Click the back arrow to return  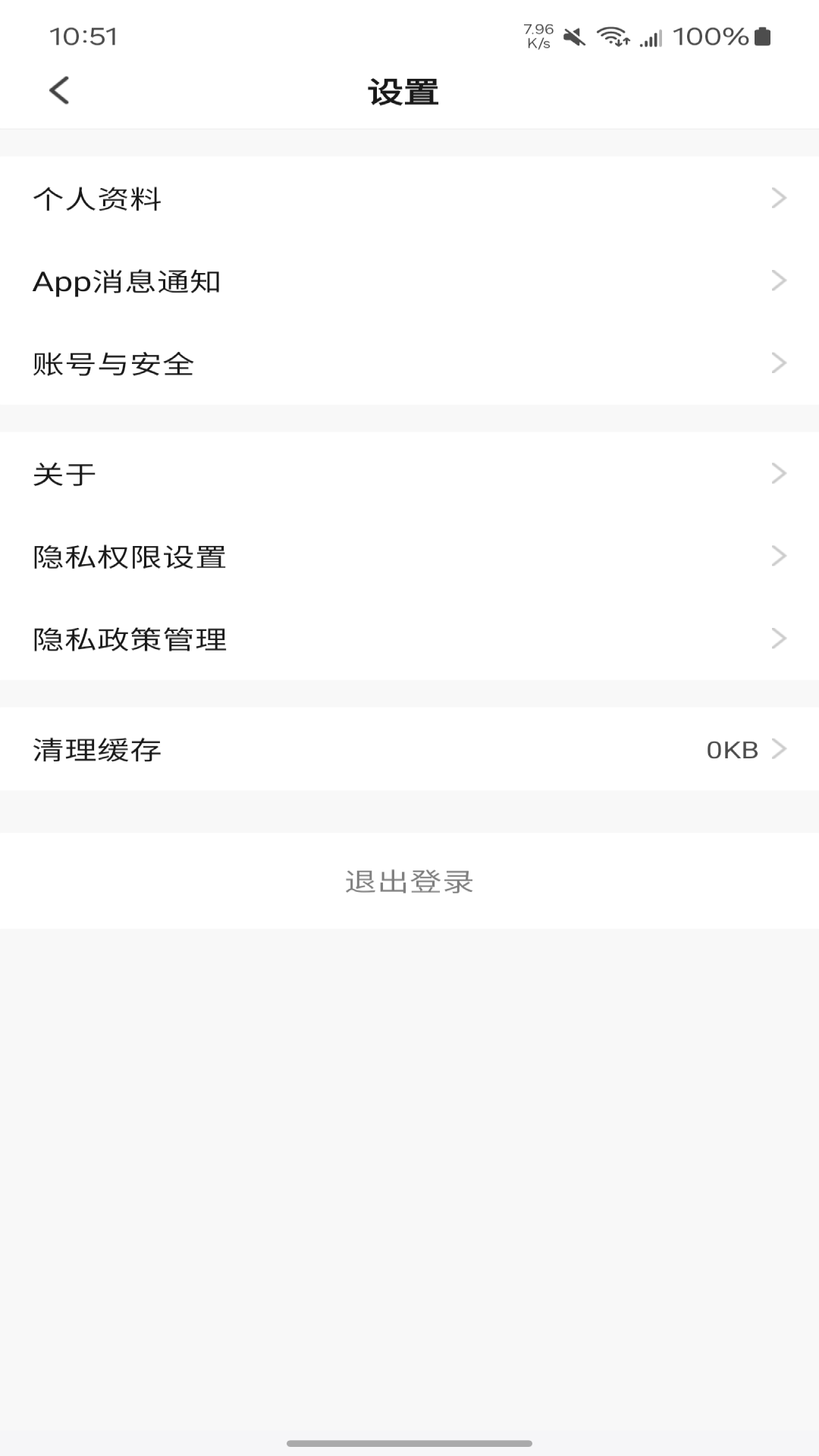[x=59, y=89]
